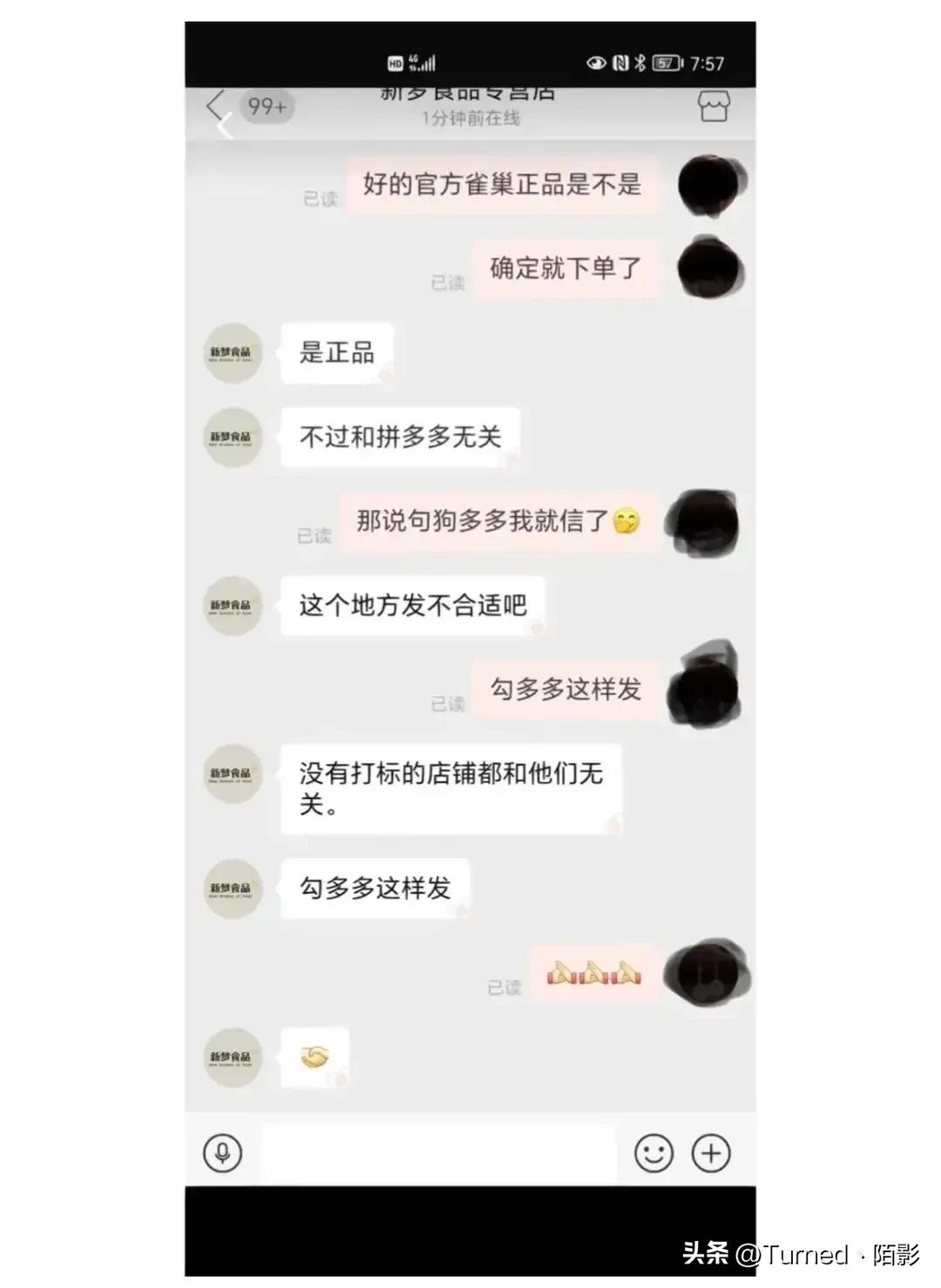The image size is (941, 1288).
Task: Tap the handshake emoji message
Action: 315,1057
